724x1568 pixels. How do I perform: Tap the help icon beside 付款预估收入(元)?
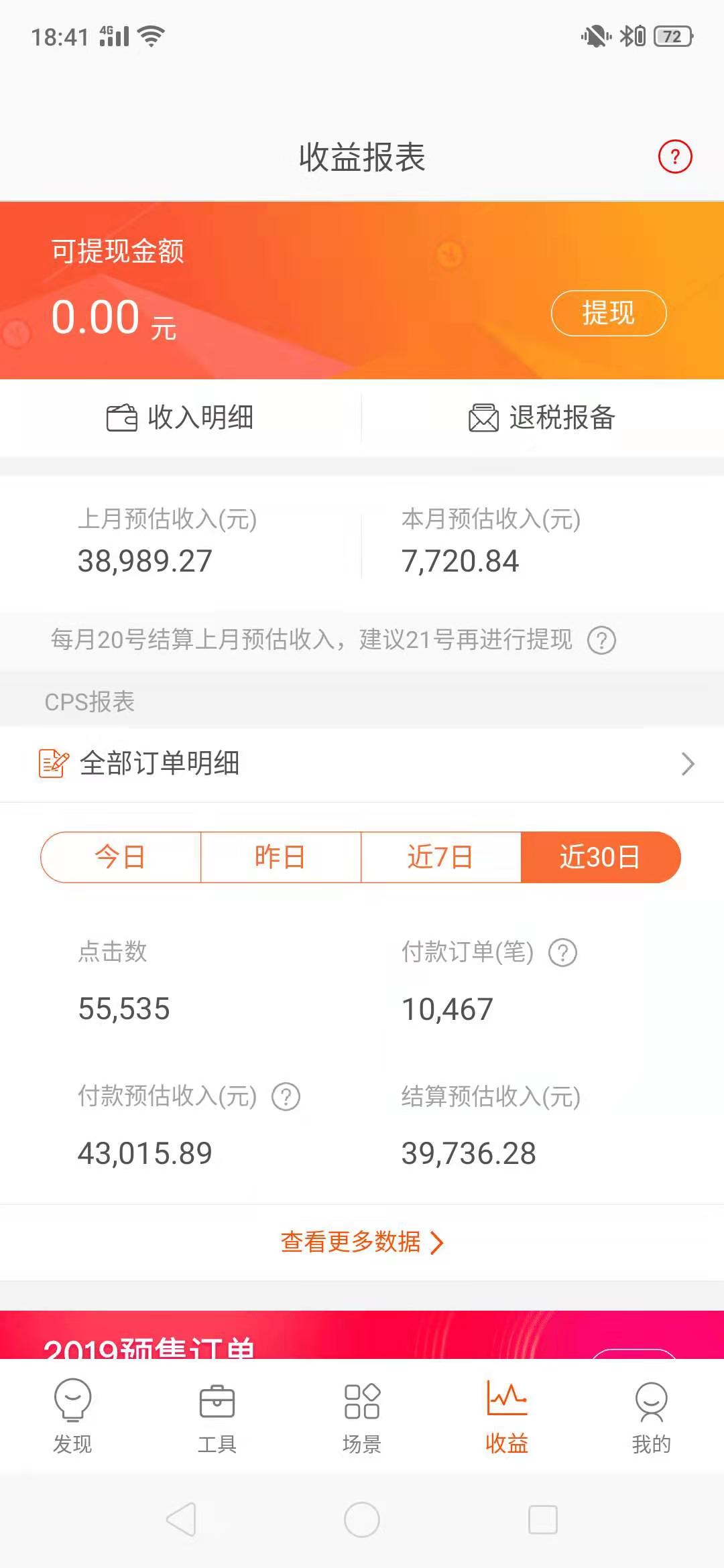point(287,1097)
